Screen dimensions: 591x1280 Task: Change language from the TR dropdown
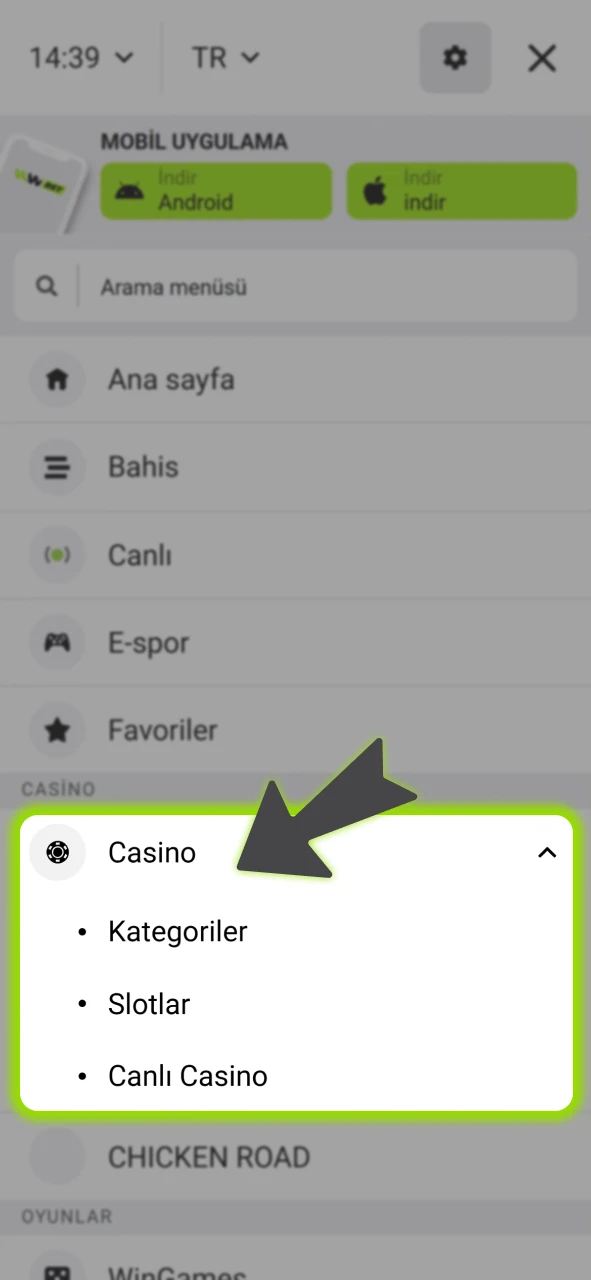[225, 58]
